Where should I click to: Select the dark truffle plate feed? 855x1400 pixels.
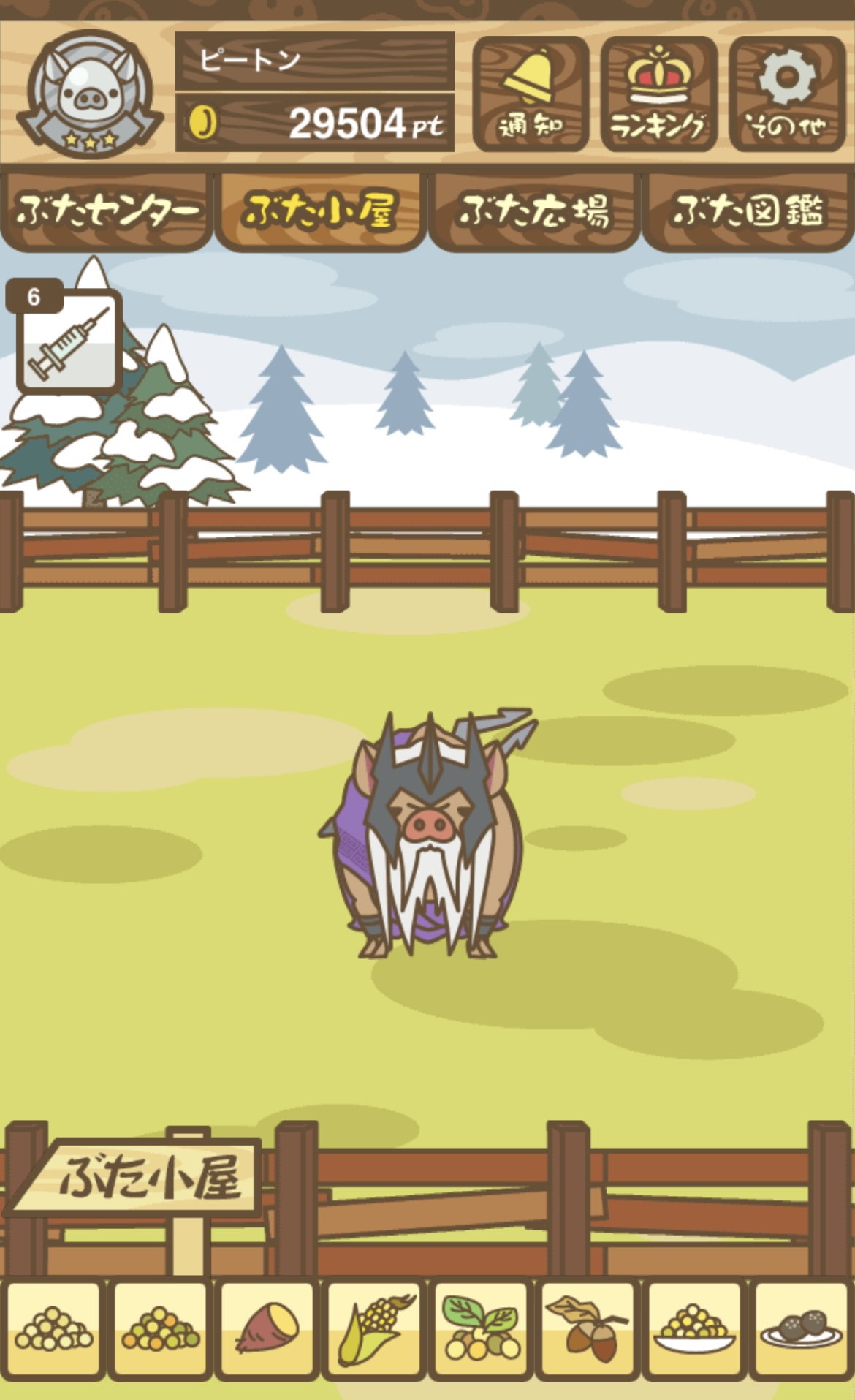801,1328
